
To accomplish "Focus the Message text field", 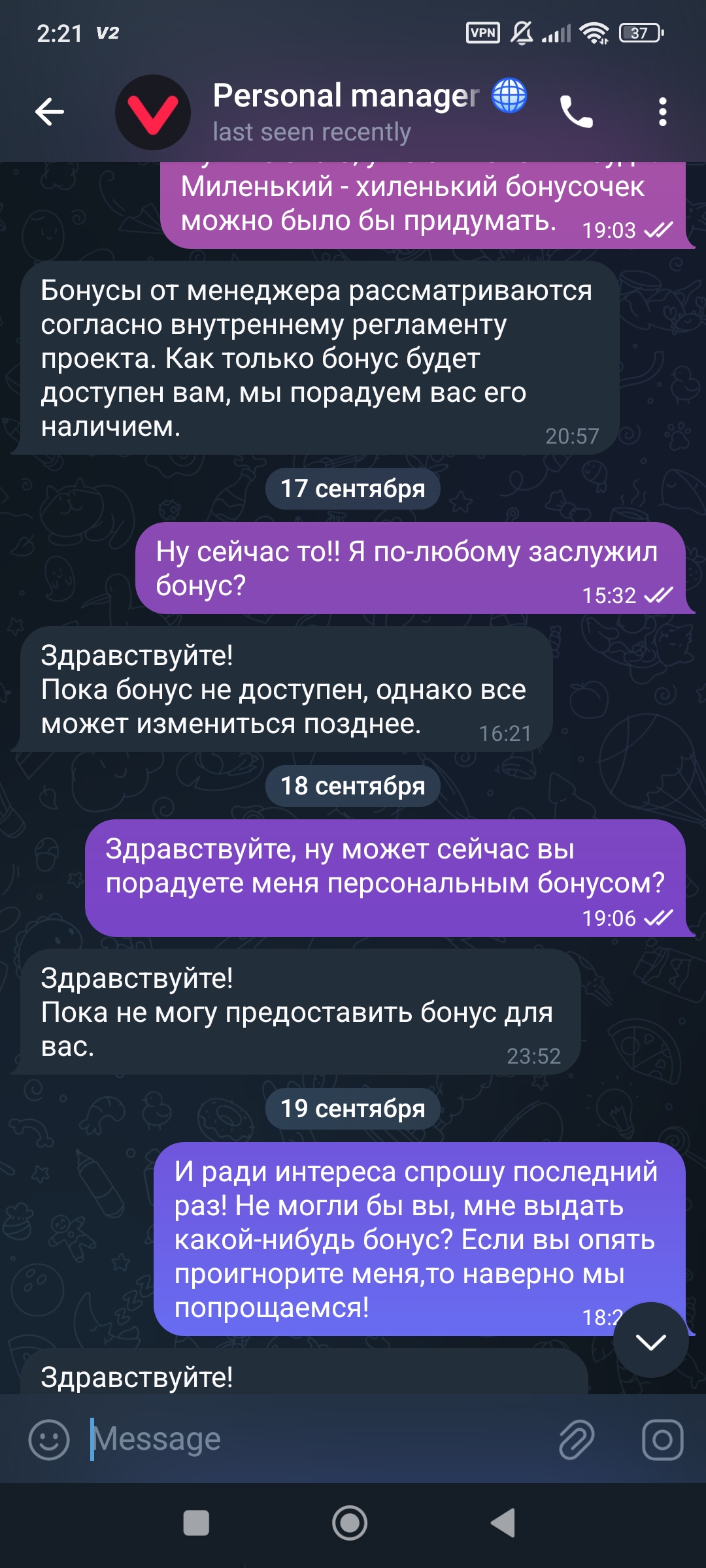I will [x=314, y=1439].
